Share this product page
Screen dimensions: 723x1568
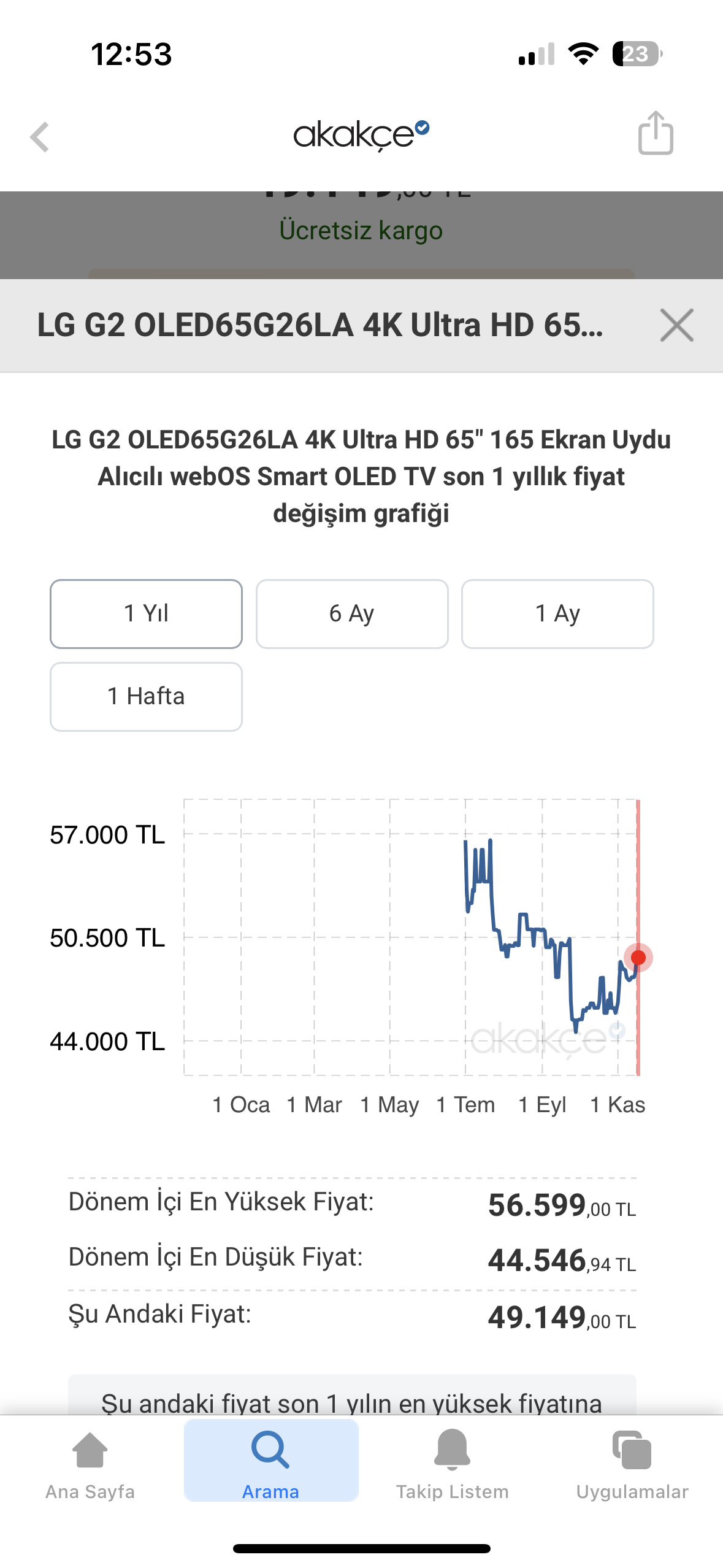[656, 133]
